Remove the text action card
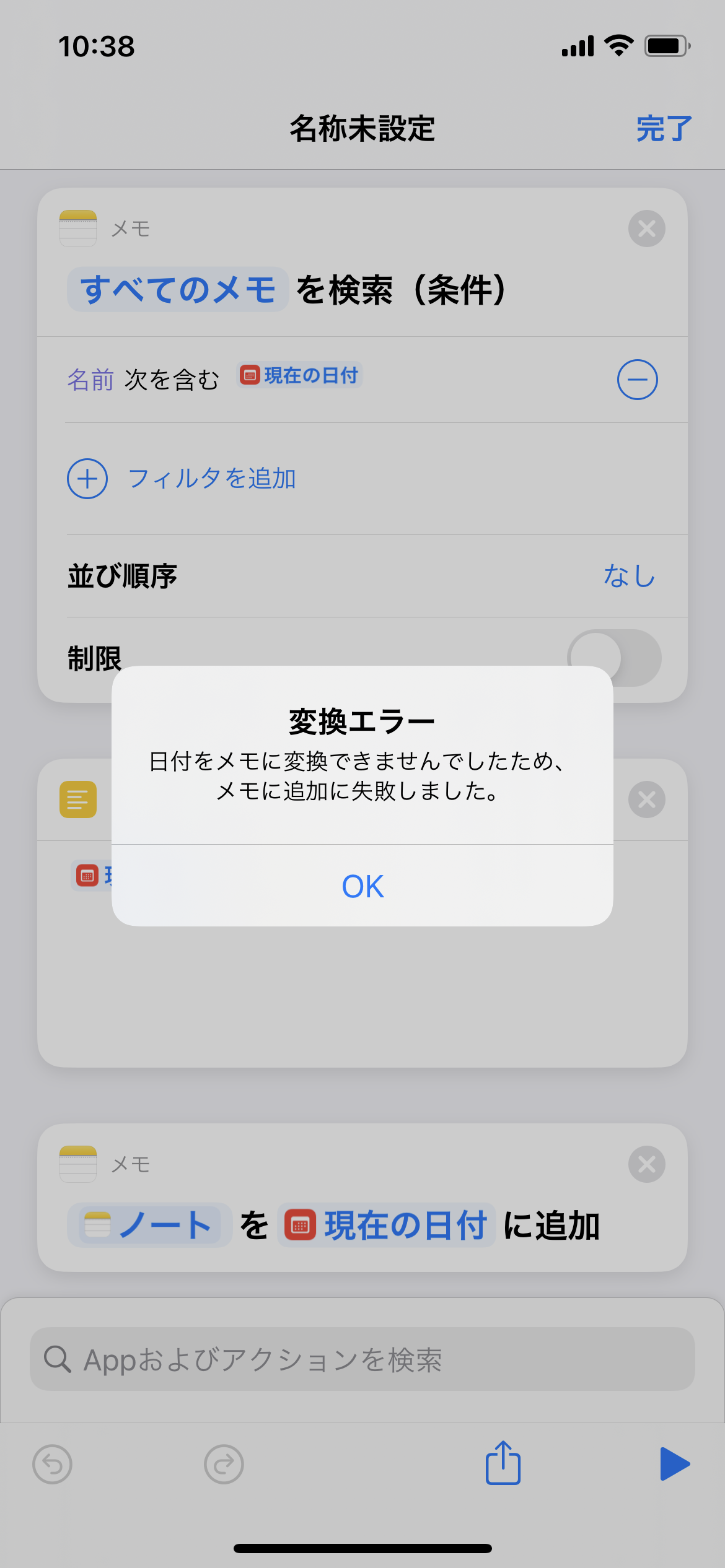 [x=646, y=799]
